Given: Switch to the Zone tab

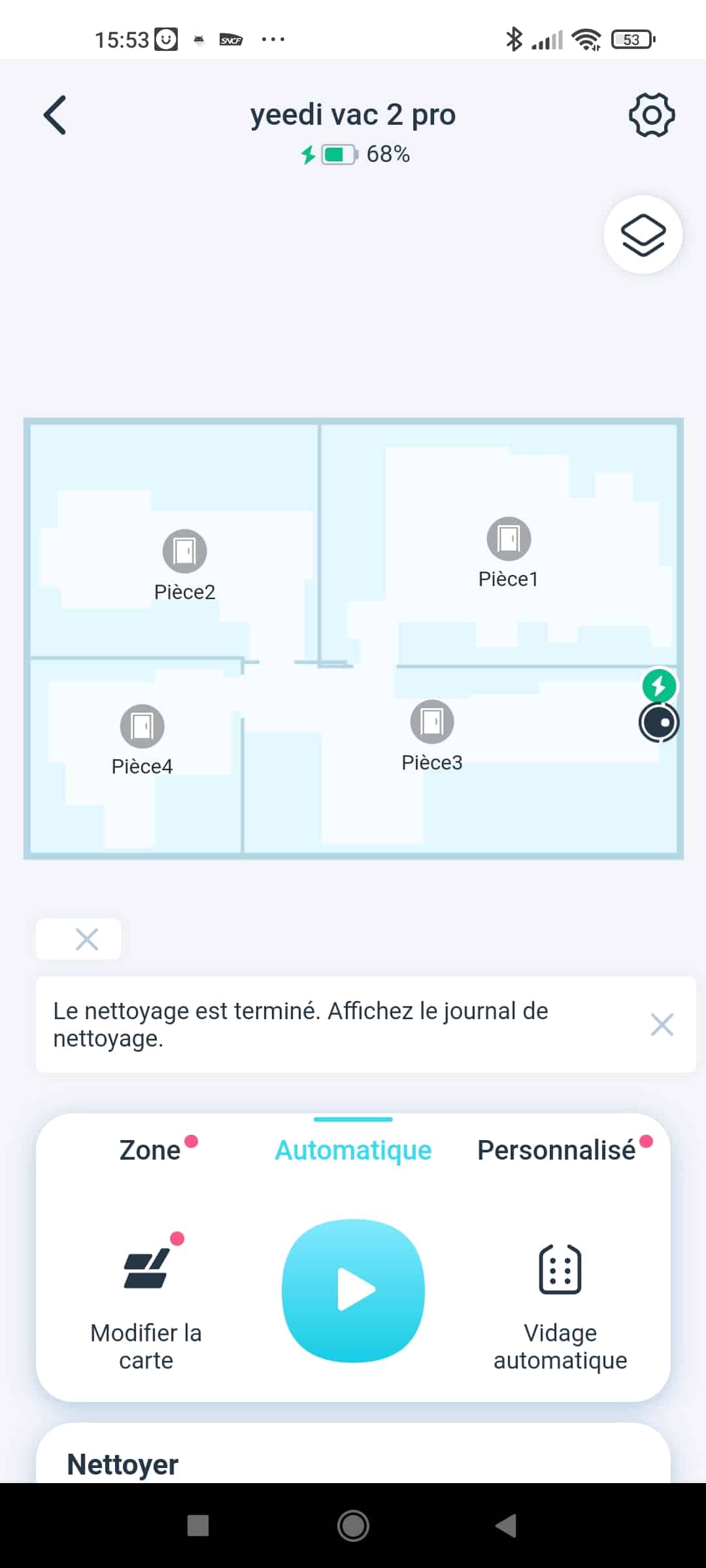Looking at the screenshot, I should tap(150, 1150).
